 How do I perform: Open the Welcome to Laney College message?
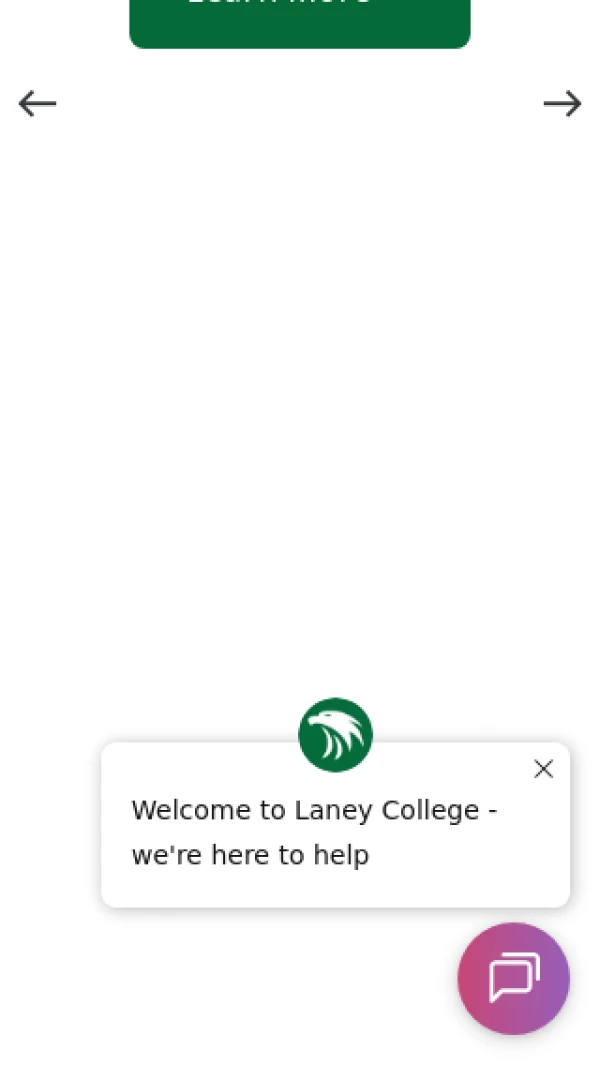314,832
